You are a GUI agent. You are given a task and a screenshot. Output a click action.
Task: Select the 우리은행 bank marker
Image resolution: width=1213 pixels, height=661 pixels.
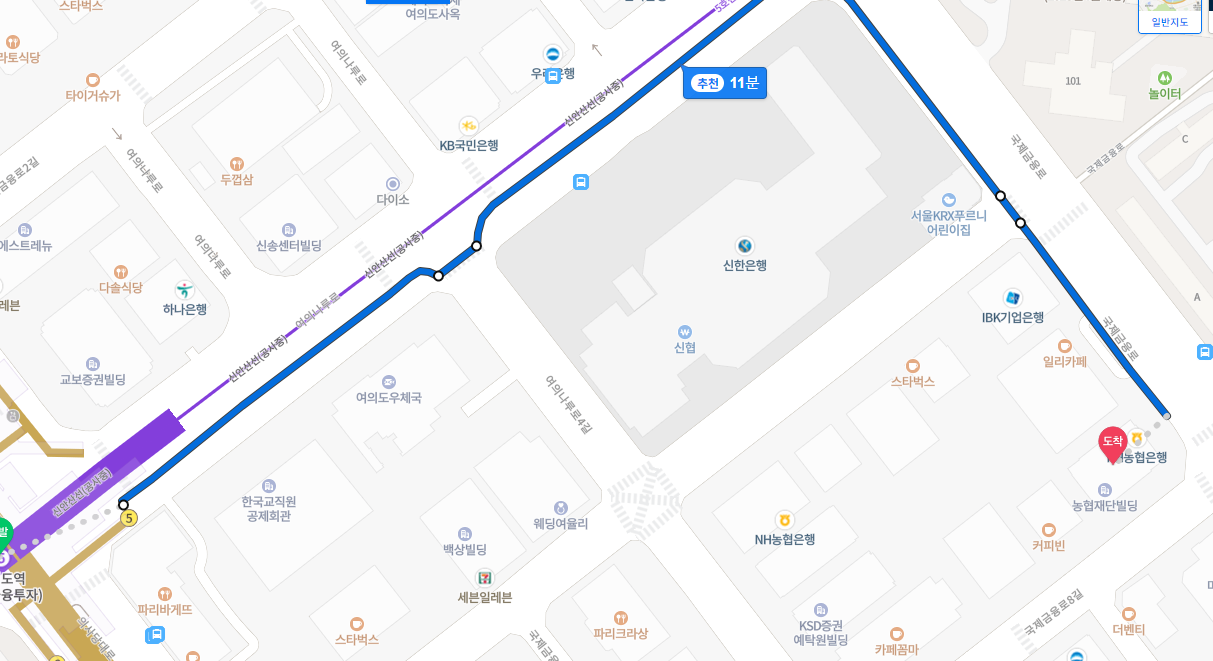552,54
